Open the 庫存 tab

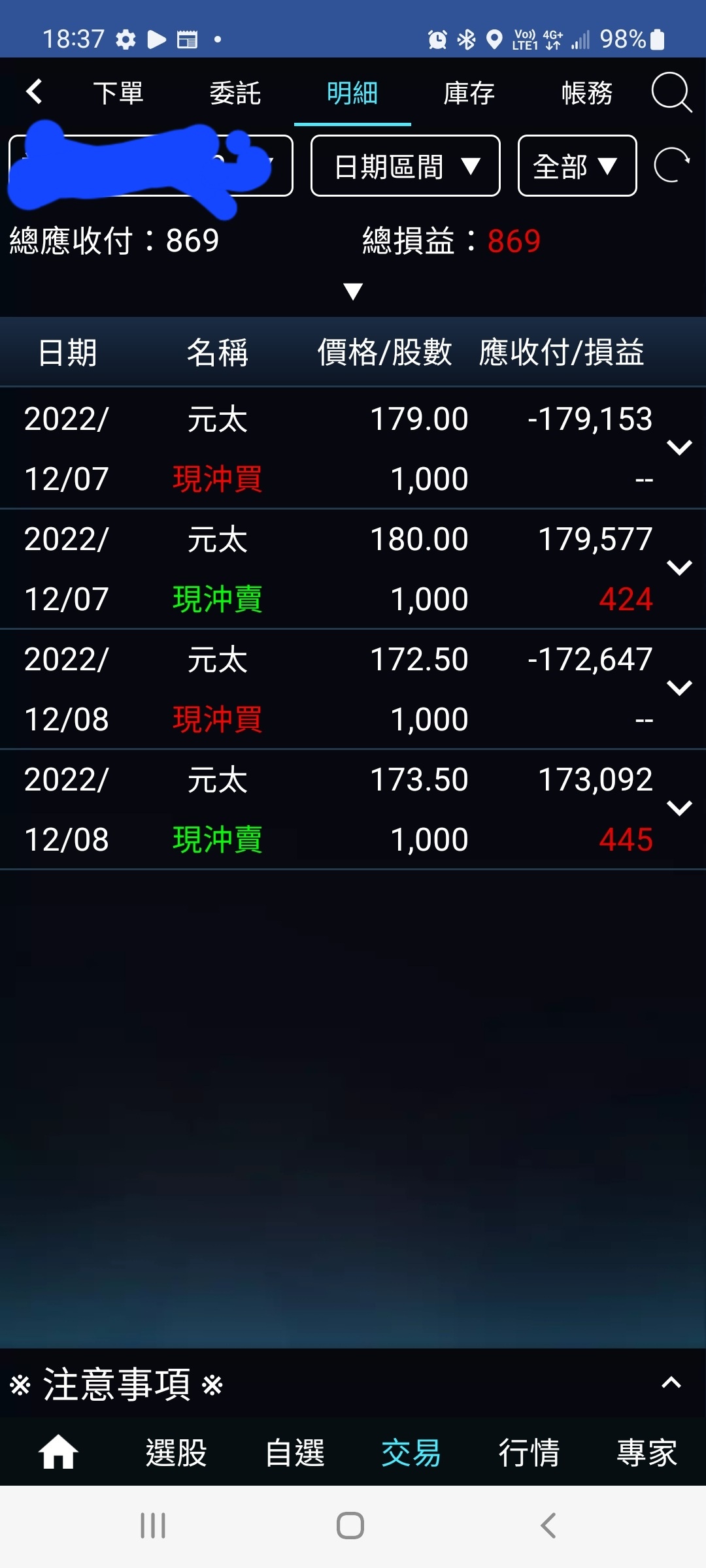click(x=469, y=93)
